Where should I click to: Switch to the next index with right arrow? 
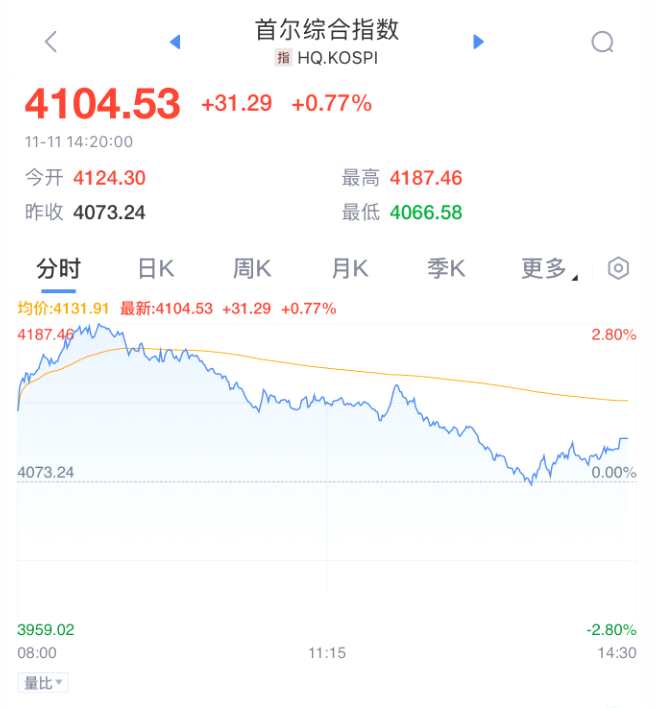click(478, 41)
